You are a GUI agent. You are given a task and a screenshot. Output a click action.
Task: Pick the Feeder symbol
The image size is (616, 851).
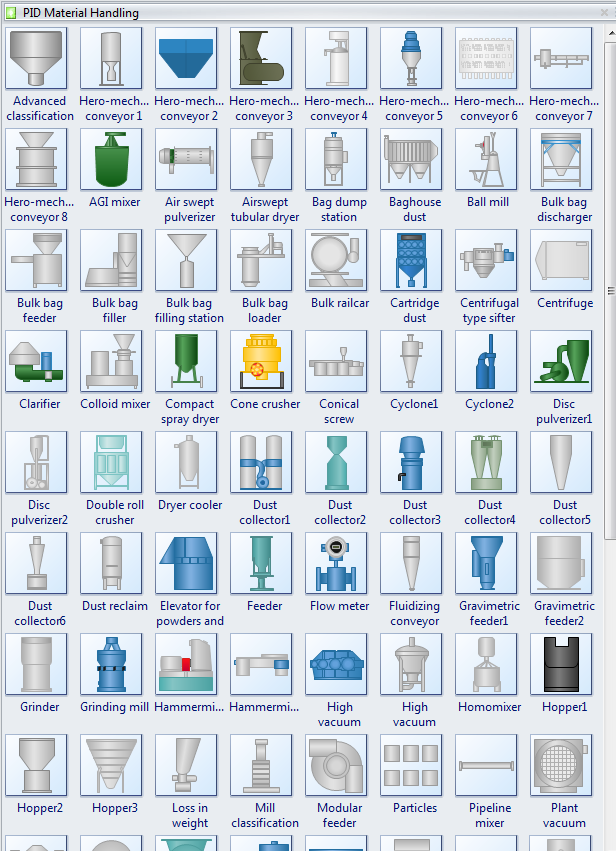(262, 563)
